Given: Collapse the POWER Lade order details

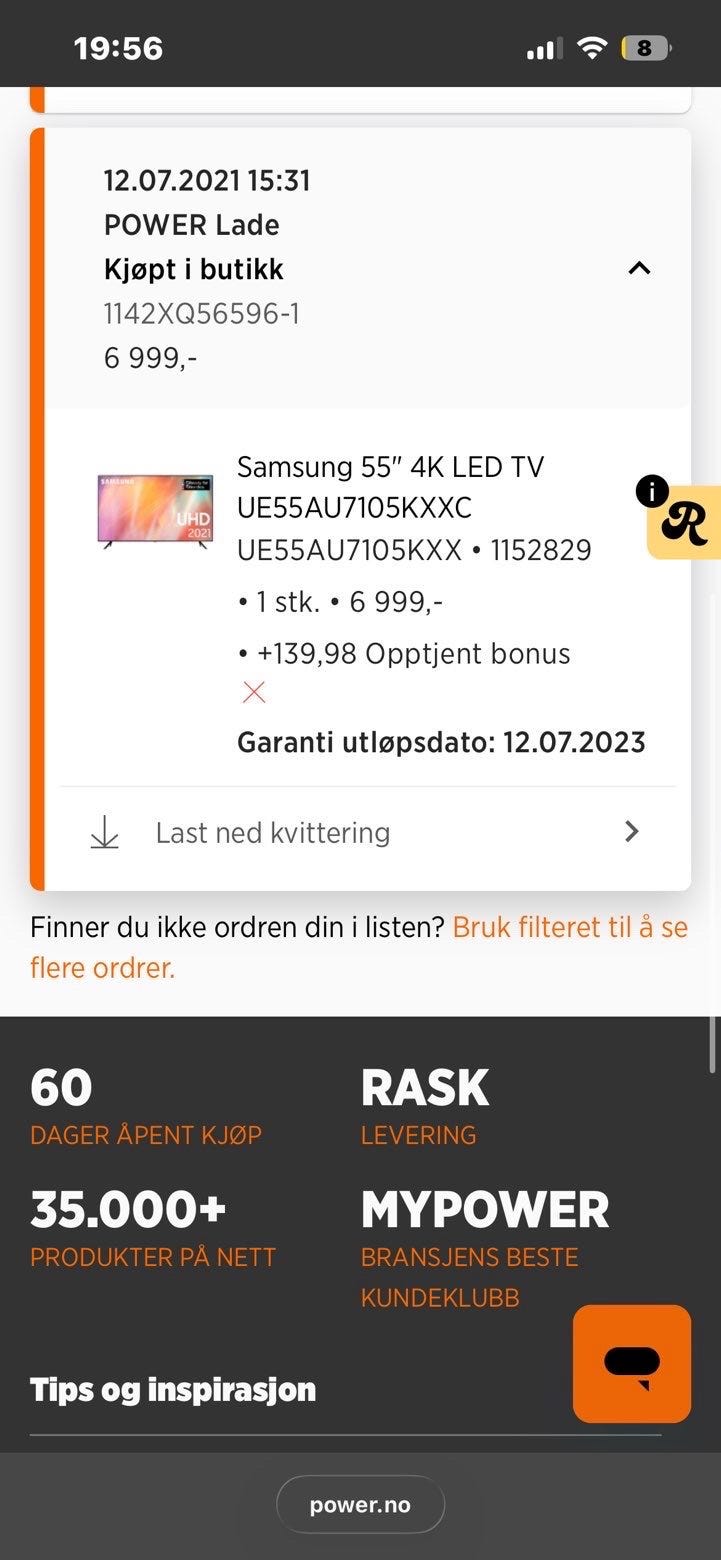Looking at the screenshot, I should tap(639, 268).
